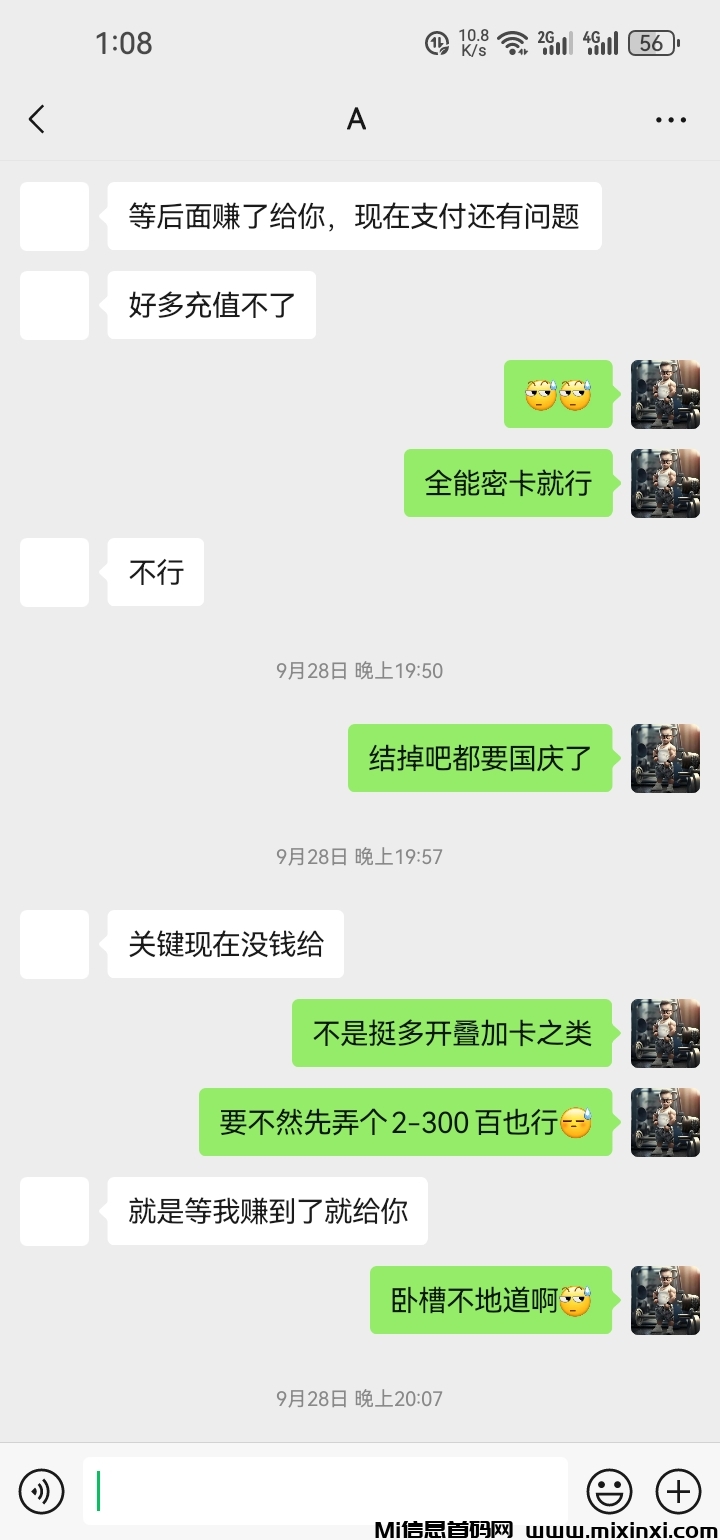The height and width of the screenshot is (1540, 720).
Task: Tap the WiFi status icon
Action: click(x=513, y=42)
